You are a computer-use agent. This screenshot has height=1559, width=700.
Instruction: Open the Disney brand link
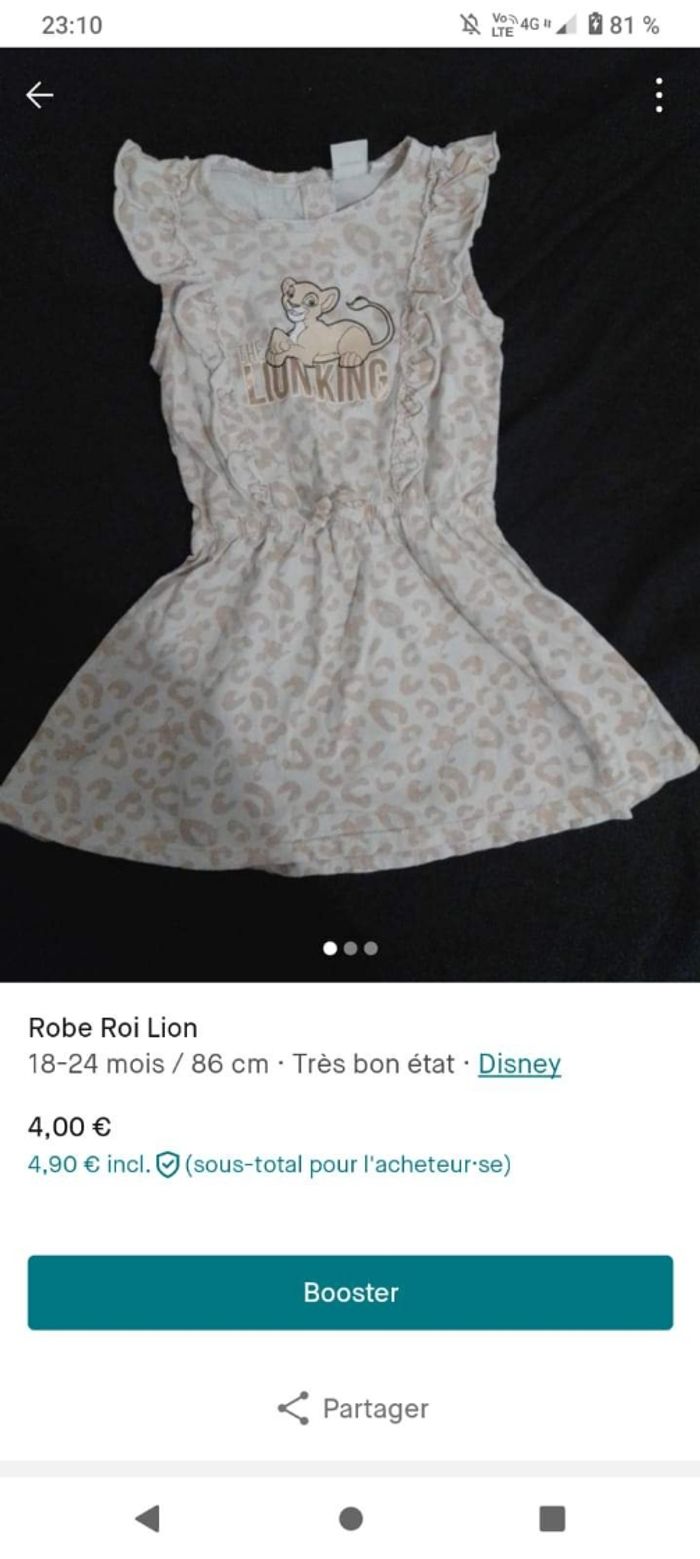(x=519, y=1063)
